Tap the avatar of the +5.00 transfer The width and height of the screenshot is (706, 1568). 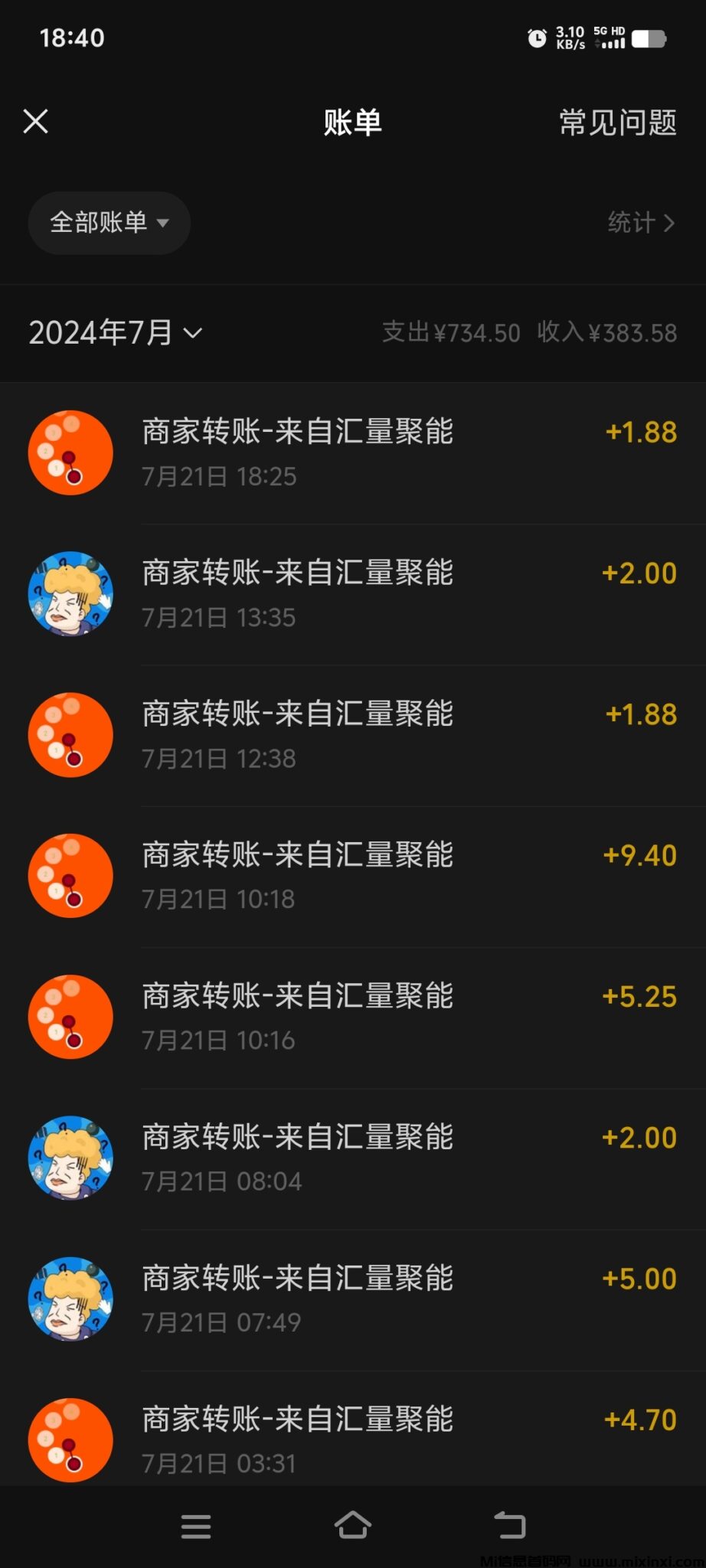coord(70,1300)
